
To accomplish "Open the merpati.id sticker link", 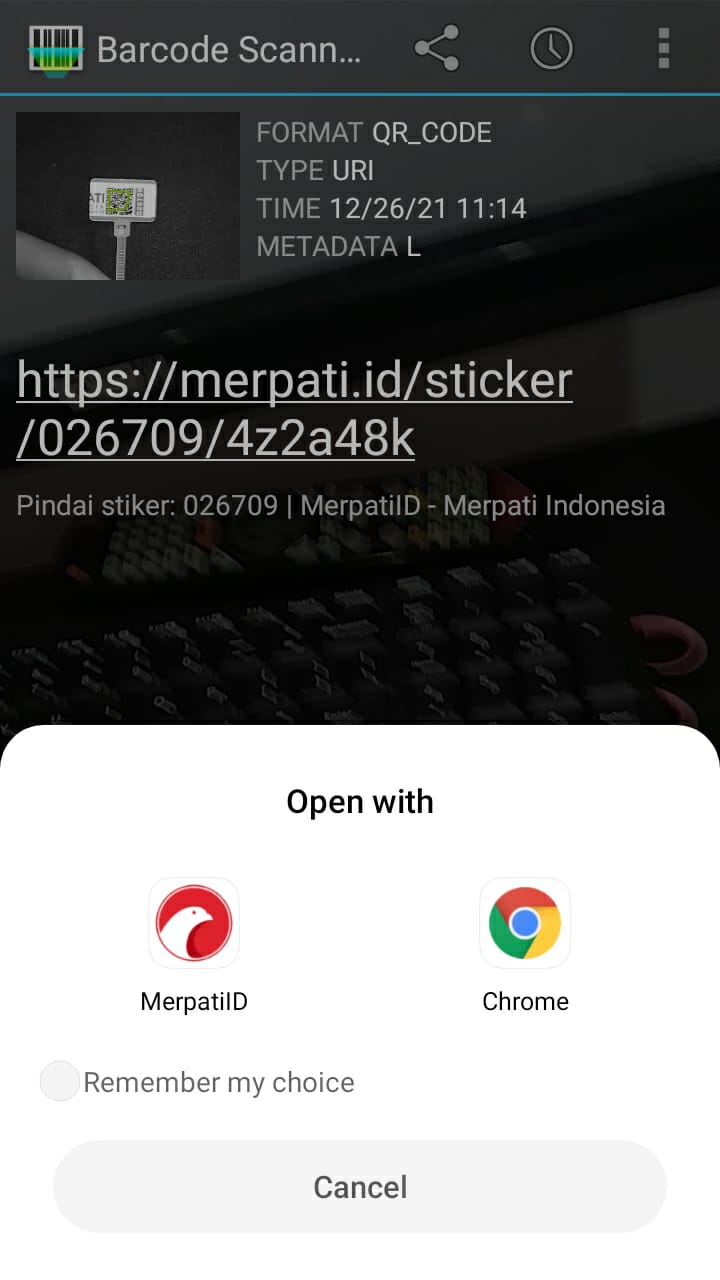I will [x=295, y=410].
